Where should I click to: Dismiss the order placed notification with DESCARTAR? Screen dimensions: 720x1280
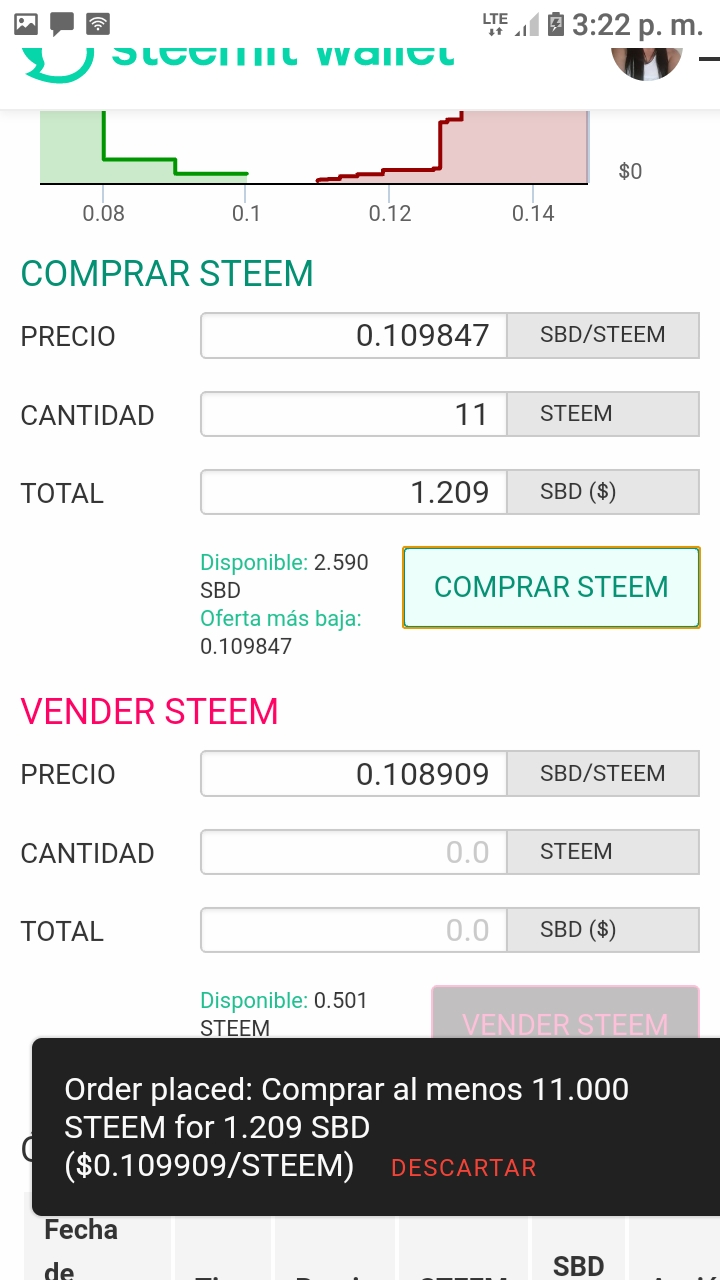tap(464, 1168)
